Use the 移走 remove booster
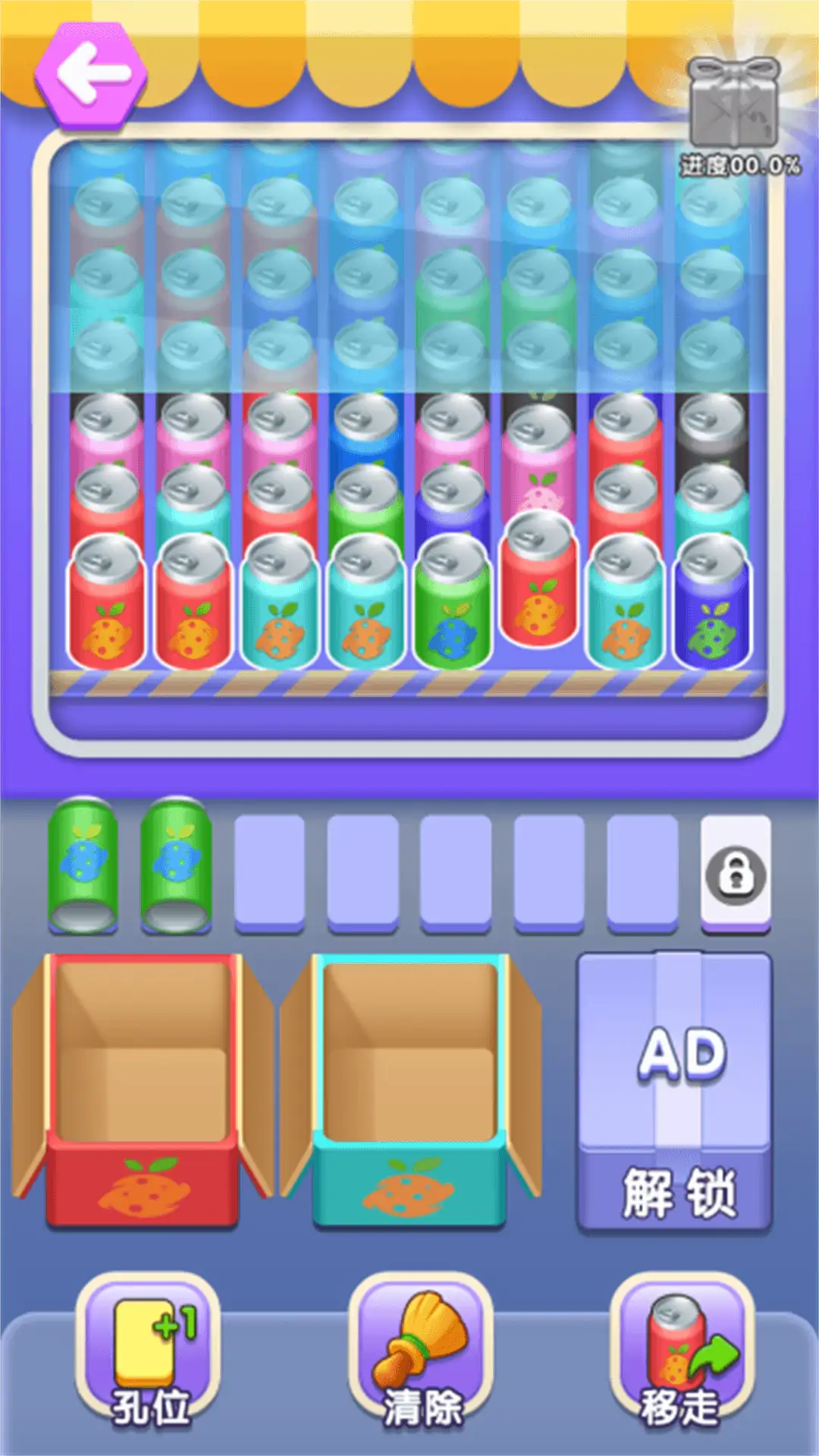Image resolution: width=819 pixels, height=1456 pixels. (681, 1351)
